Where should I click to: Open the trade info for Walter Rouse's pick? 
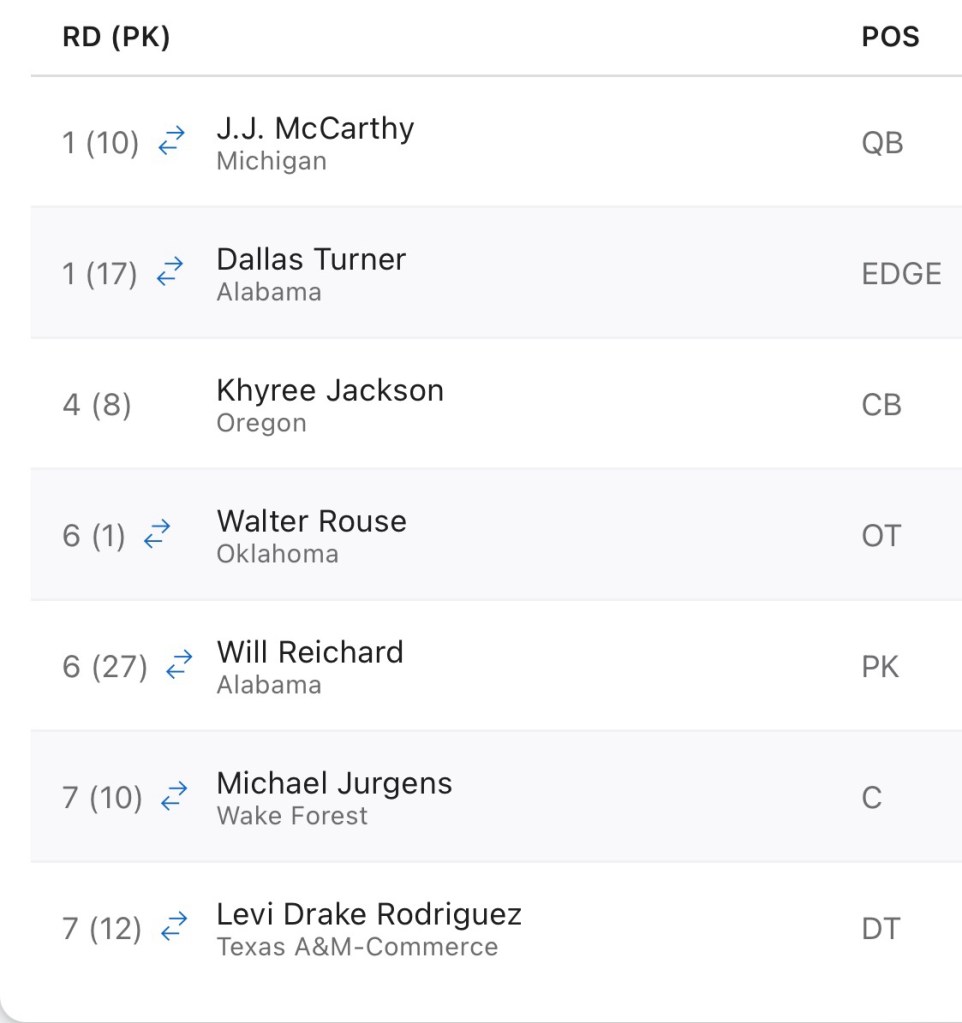pos(157,535)
